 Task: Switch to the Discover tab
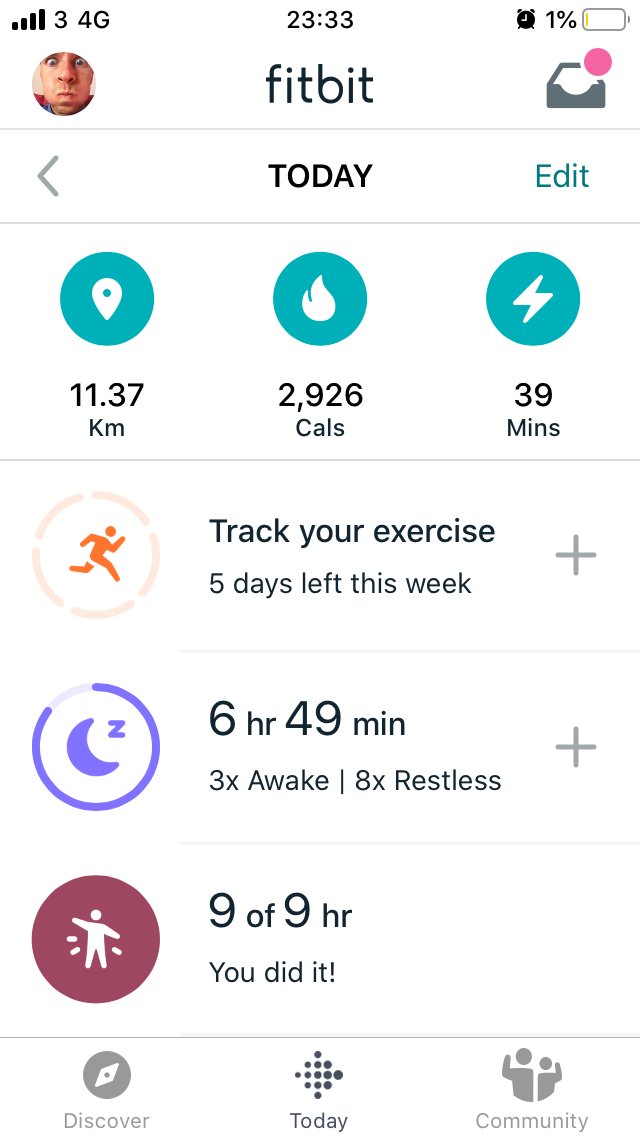107,1089
